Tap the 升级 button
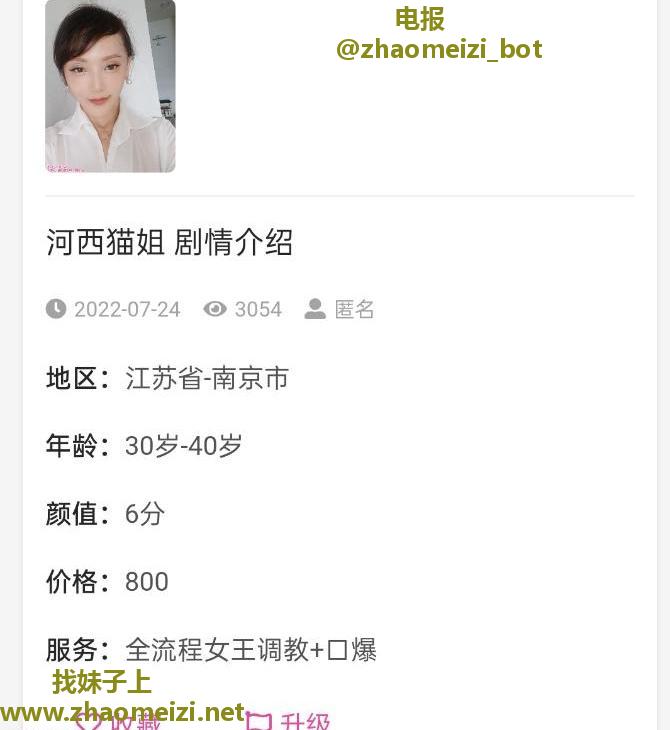Image resolution: width=670 pixels, height=730 pixels. click(288, 721)
